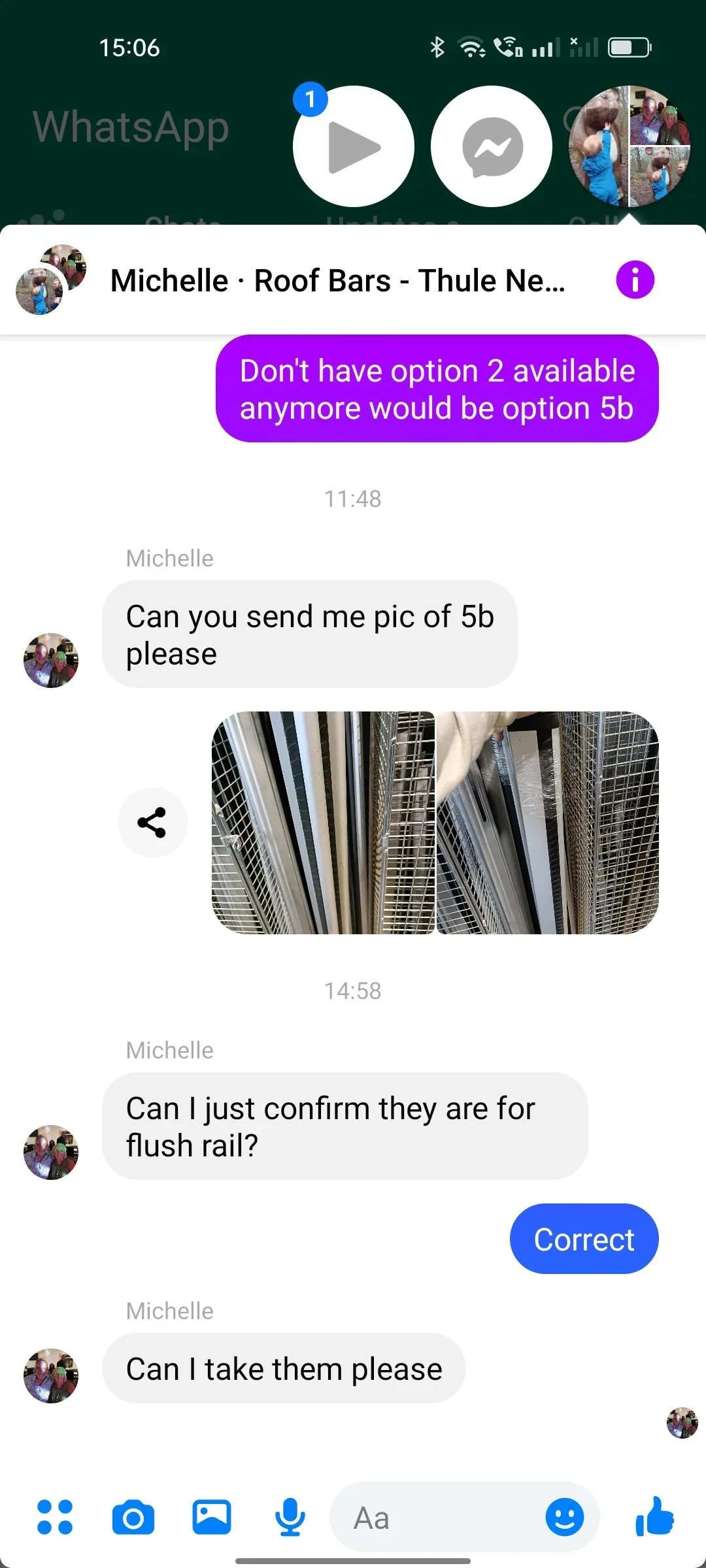Tap the chat head with play icon
Viewport: 706px width, 1568px height.
(354, 146)
